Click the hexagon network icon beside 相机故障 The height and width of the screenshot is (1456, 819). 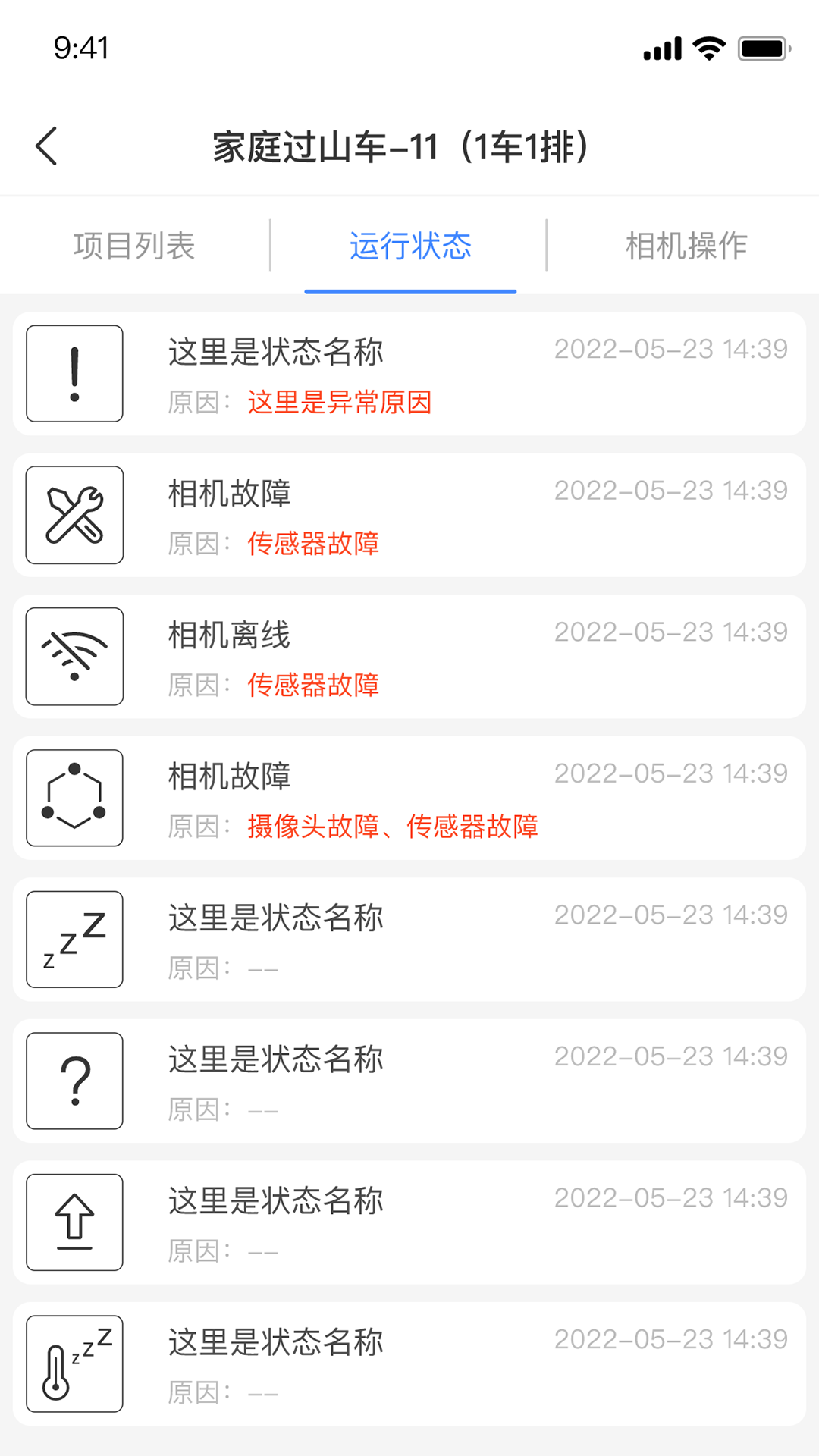[74, 797]
